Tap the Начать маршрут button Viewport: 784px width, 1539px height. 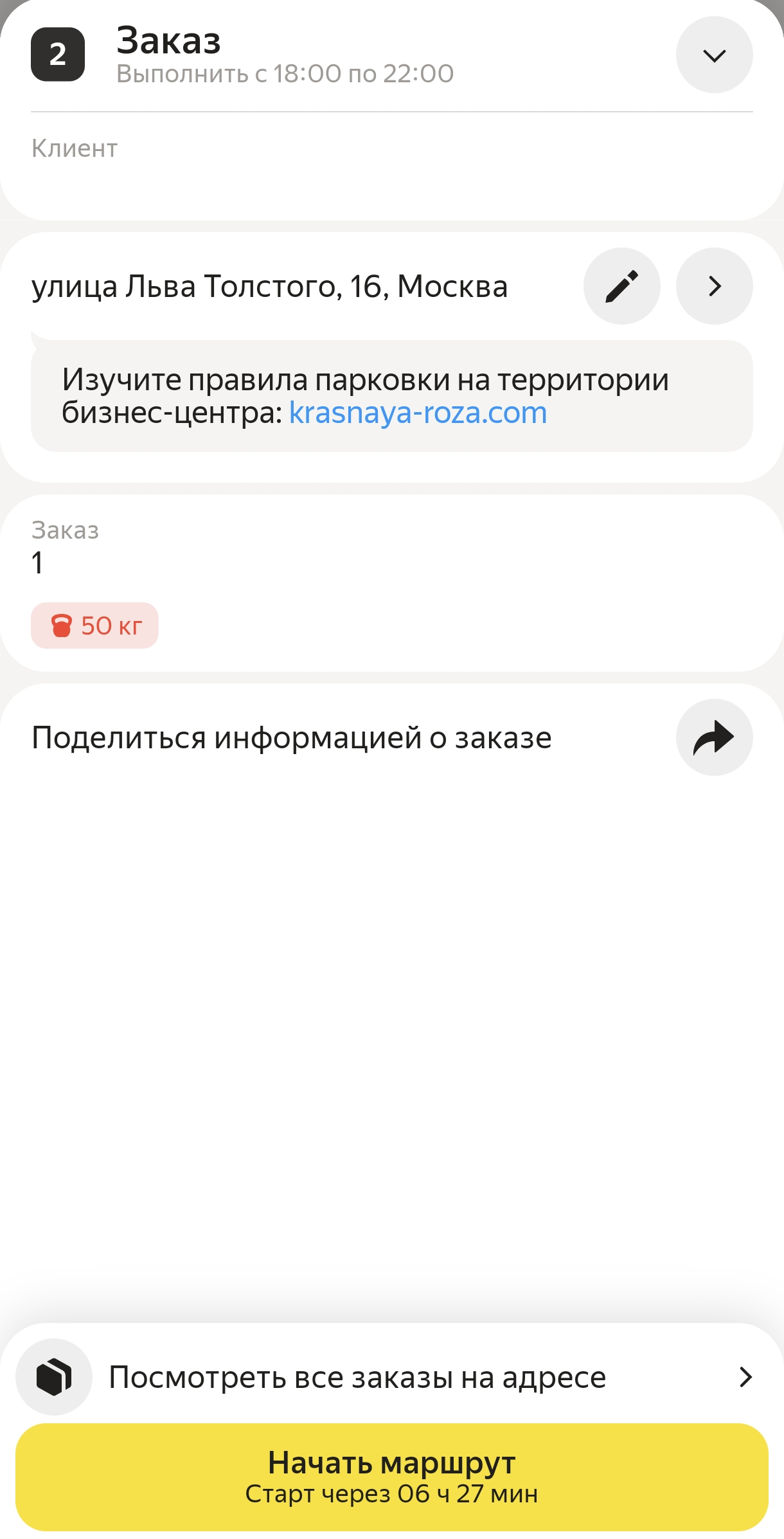tap(392, 1477)
